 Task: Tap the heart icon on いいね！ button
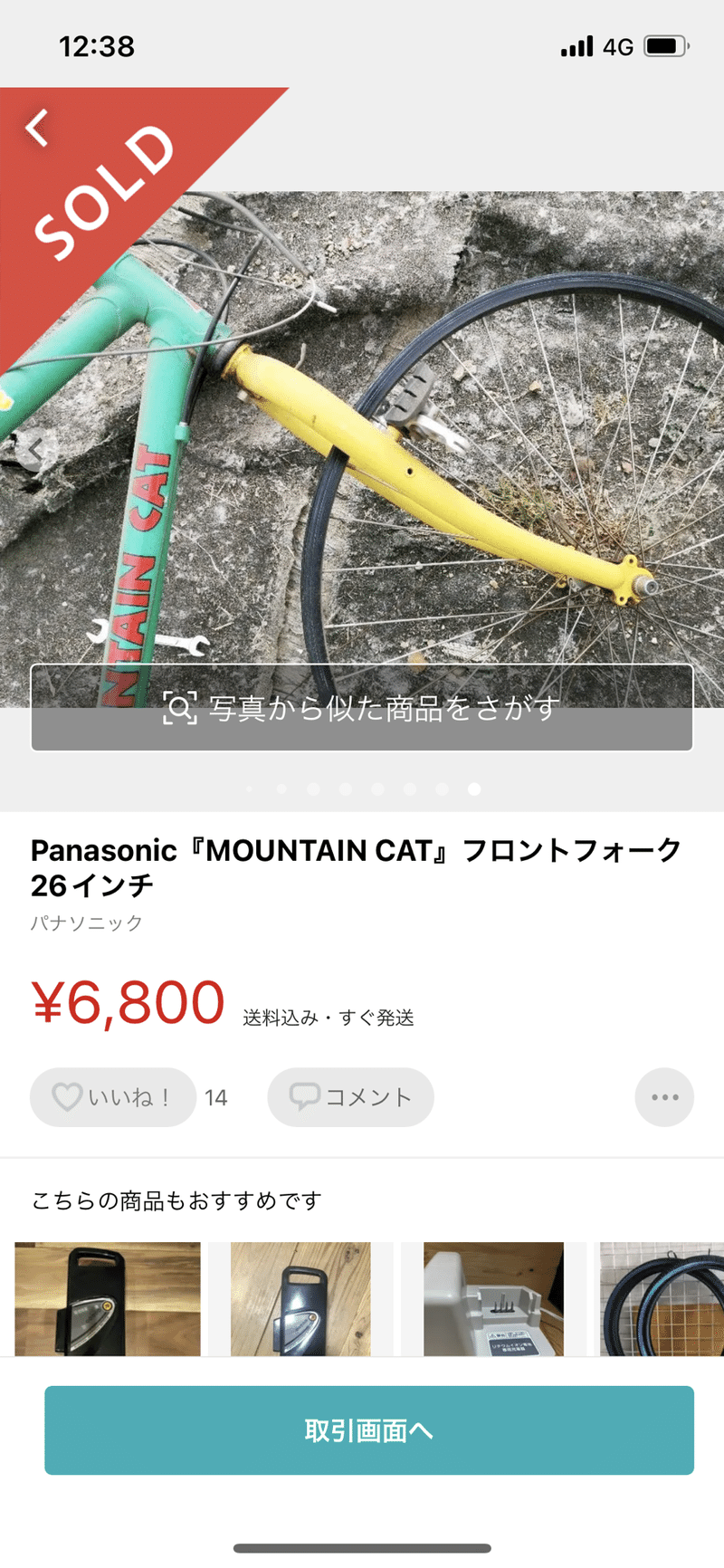[65, 1096]
